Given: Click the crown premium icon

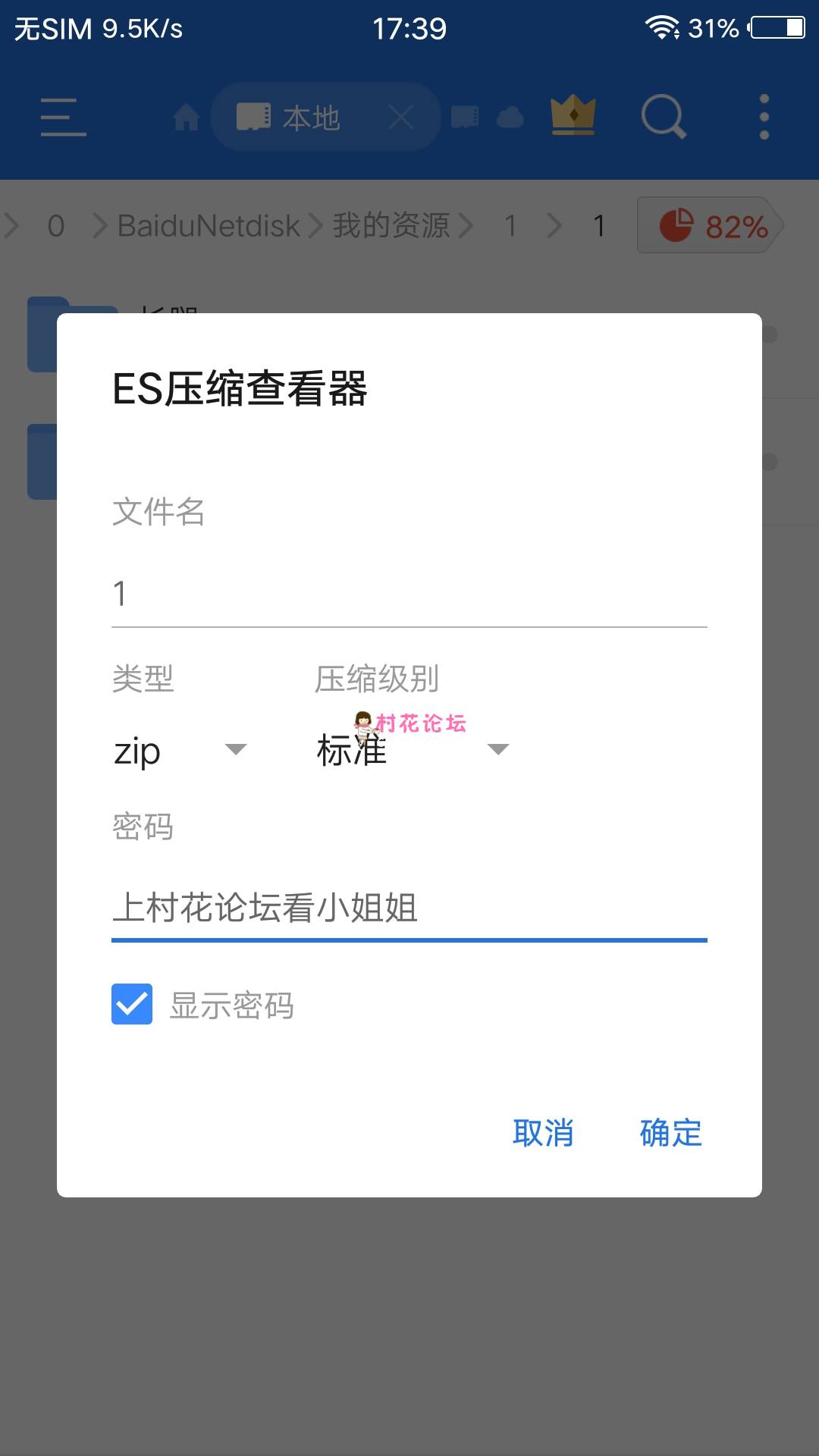Looking at the screenshot, I should (x=574, y=116).
